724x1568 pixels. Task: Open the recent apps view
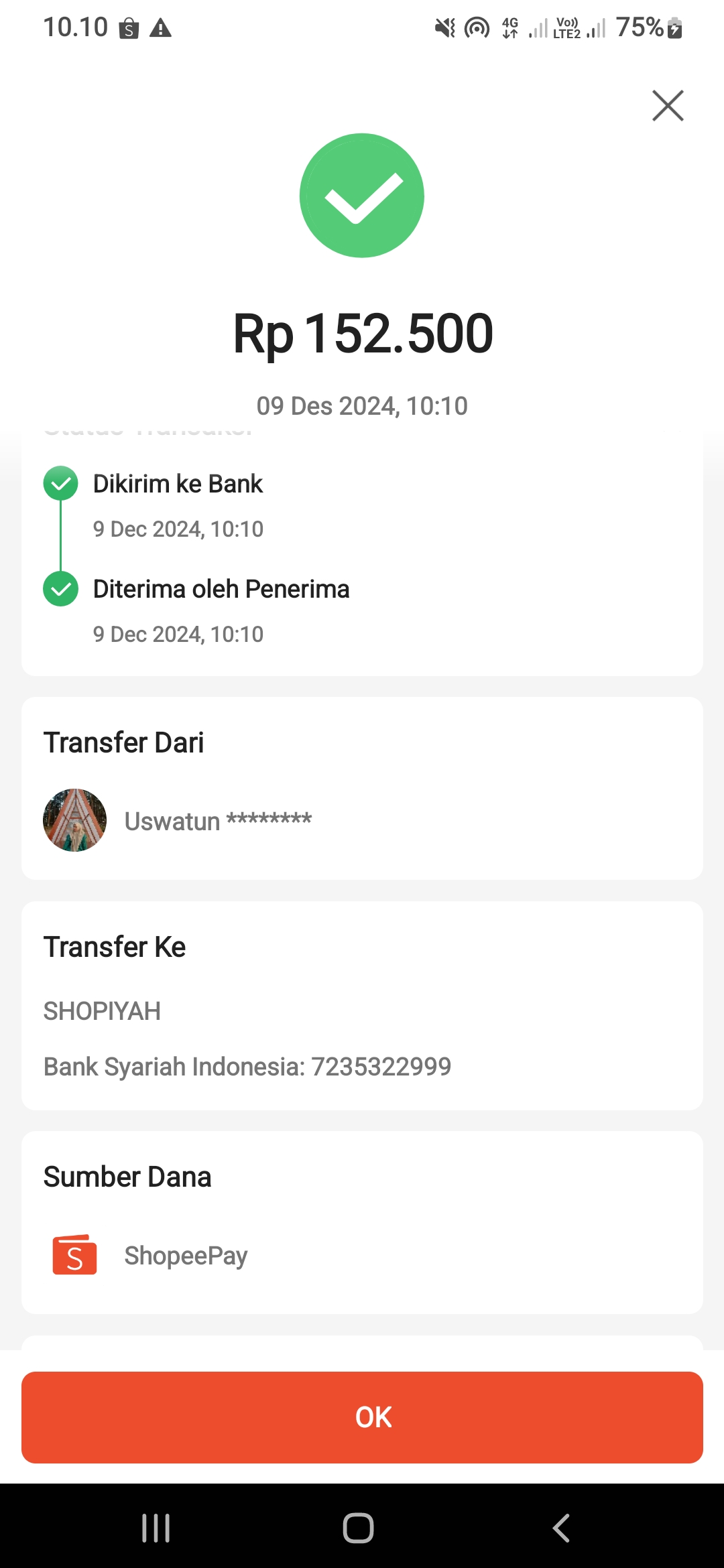point(156,1528)
